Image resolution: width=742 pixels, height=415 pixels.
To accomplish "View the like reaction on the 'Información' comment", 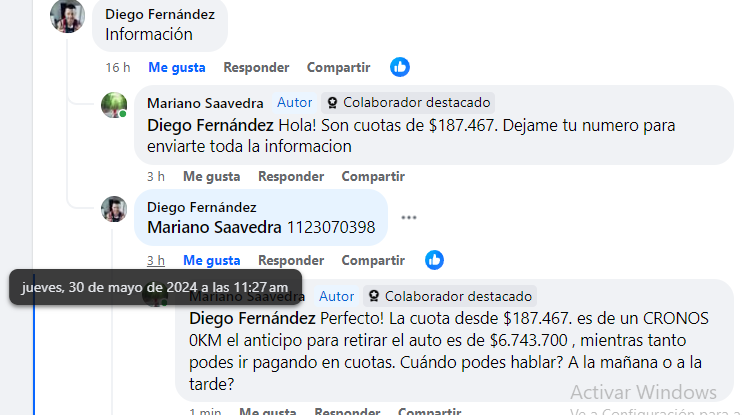I will (x=400, y=68).
